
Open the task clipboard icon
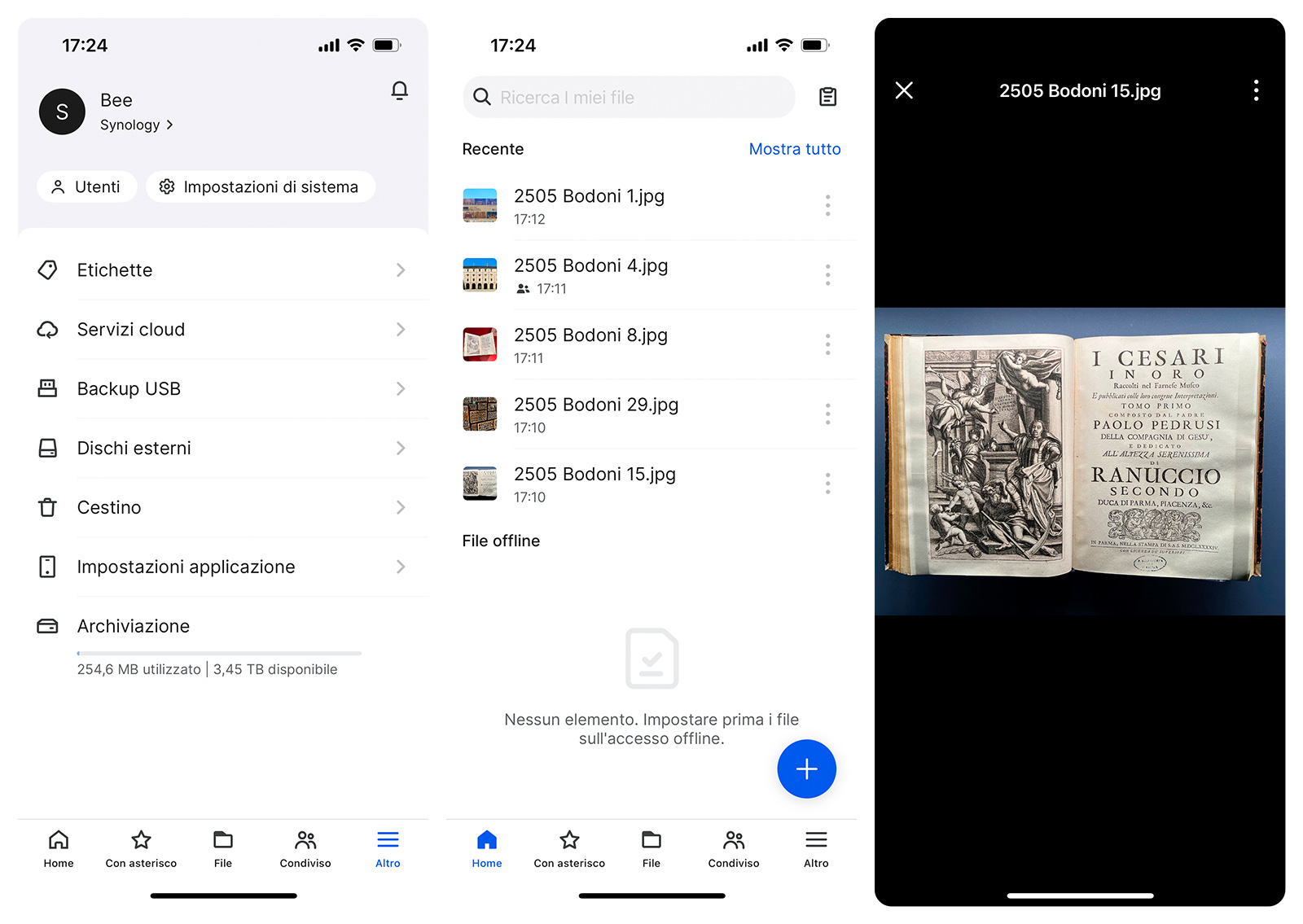coord(827,97)
